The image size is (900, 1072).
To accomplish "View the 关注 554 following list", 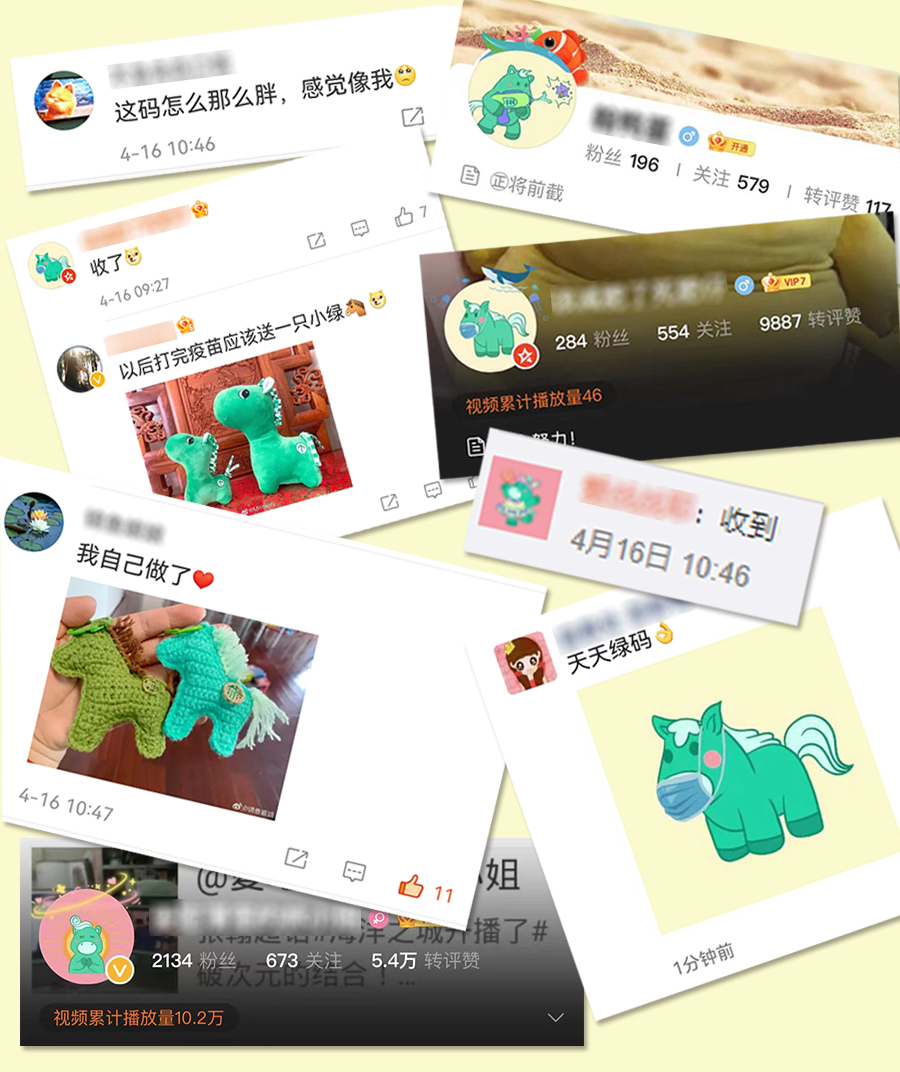I will click(x=693, y=329).
